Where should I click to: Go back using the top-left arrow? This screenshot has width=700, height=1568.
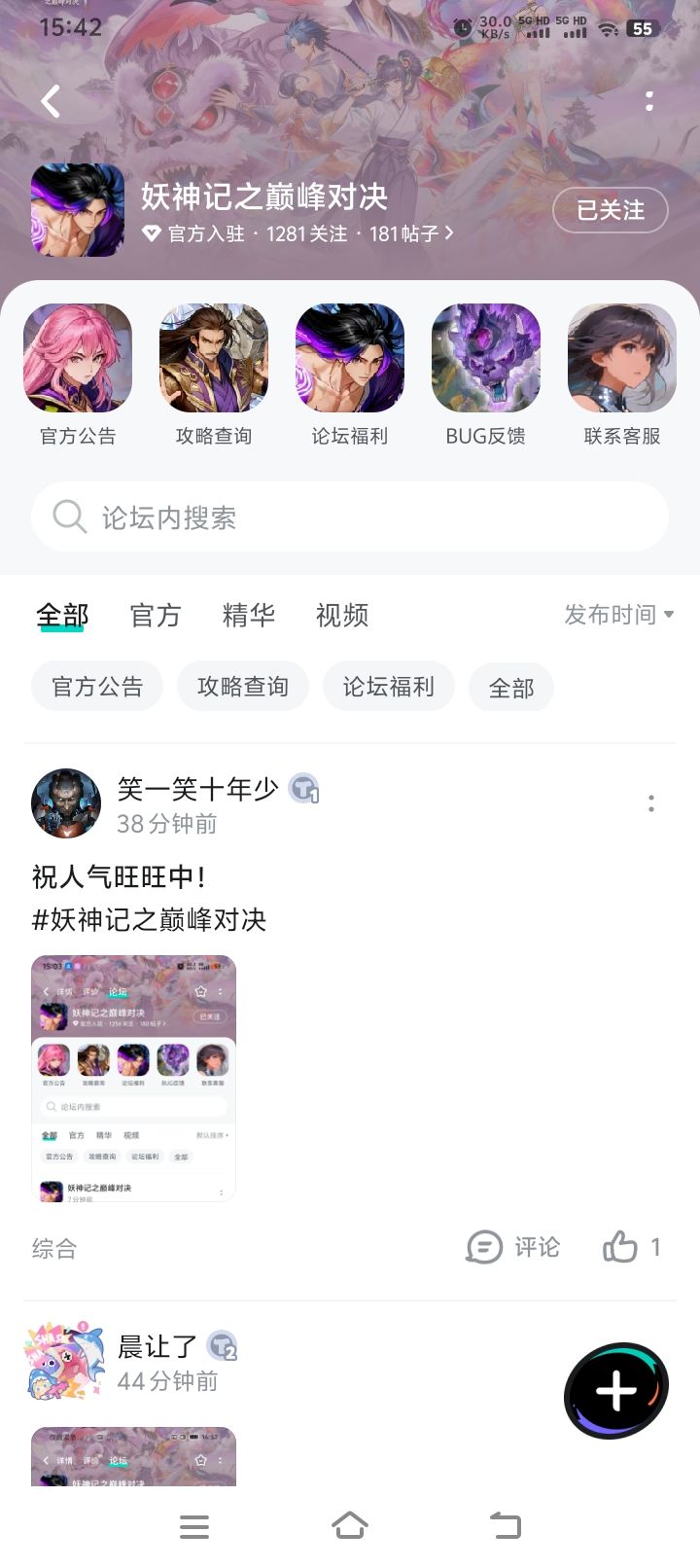tap(51, 101)
